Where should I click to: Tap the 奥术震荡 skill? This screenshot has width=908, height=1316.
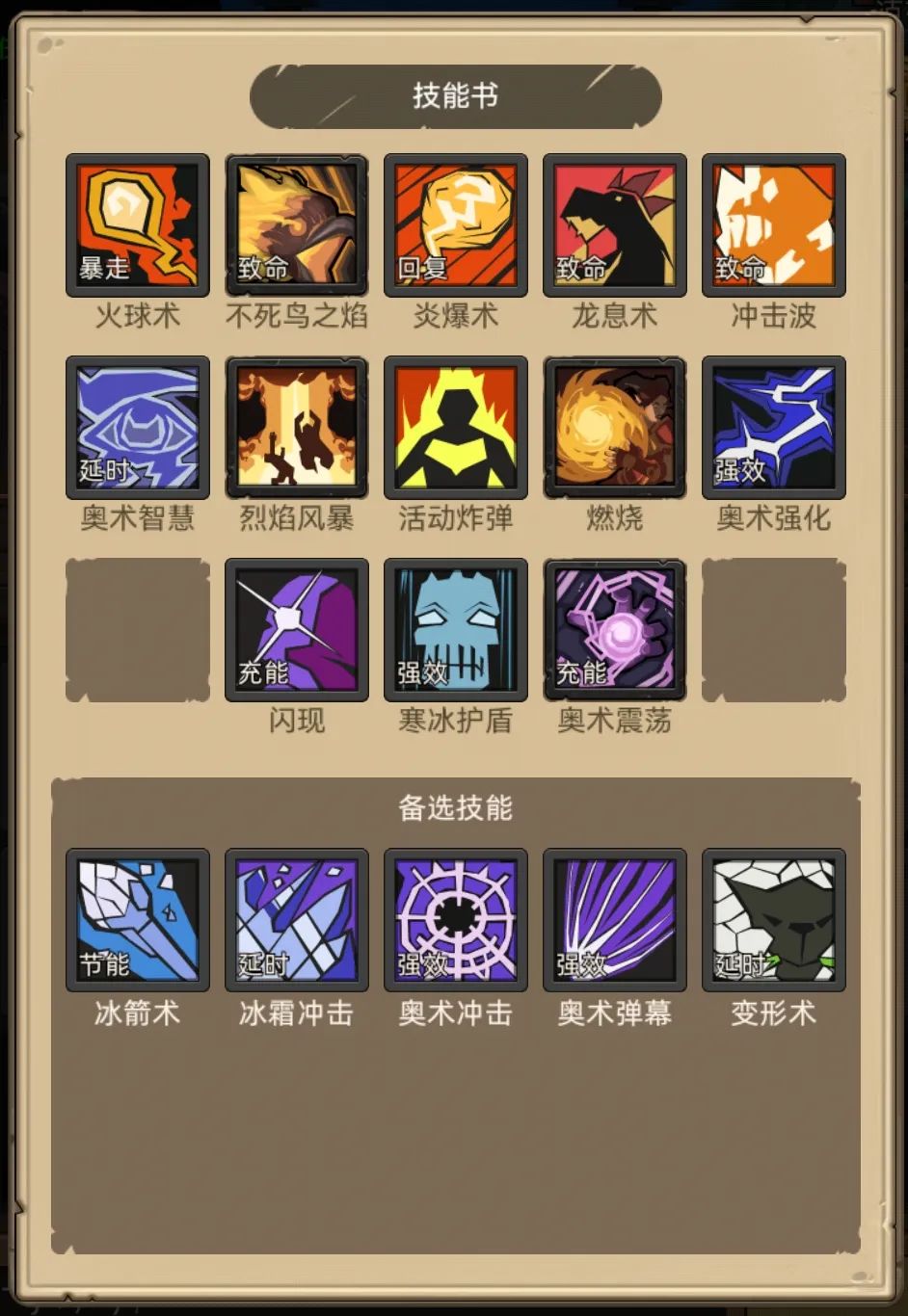pyautogui.click(x=614, y=630)
